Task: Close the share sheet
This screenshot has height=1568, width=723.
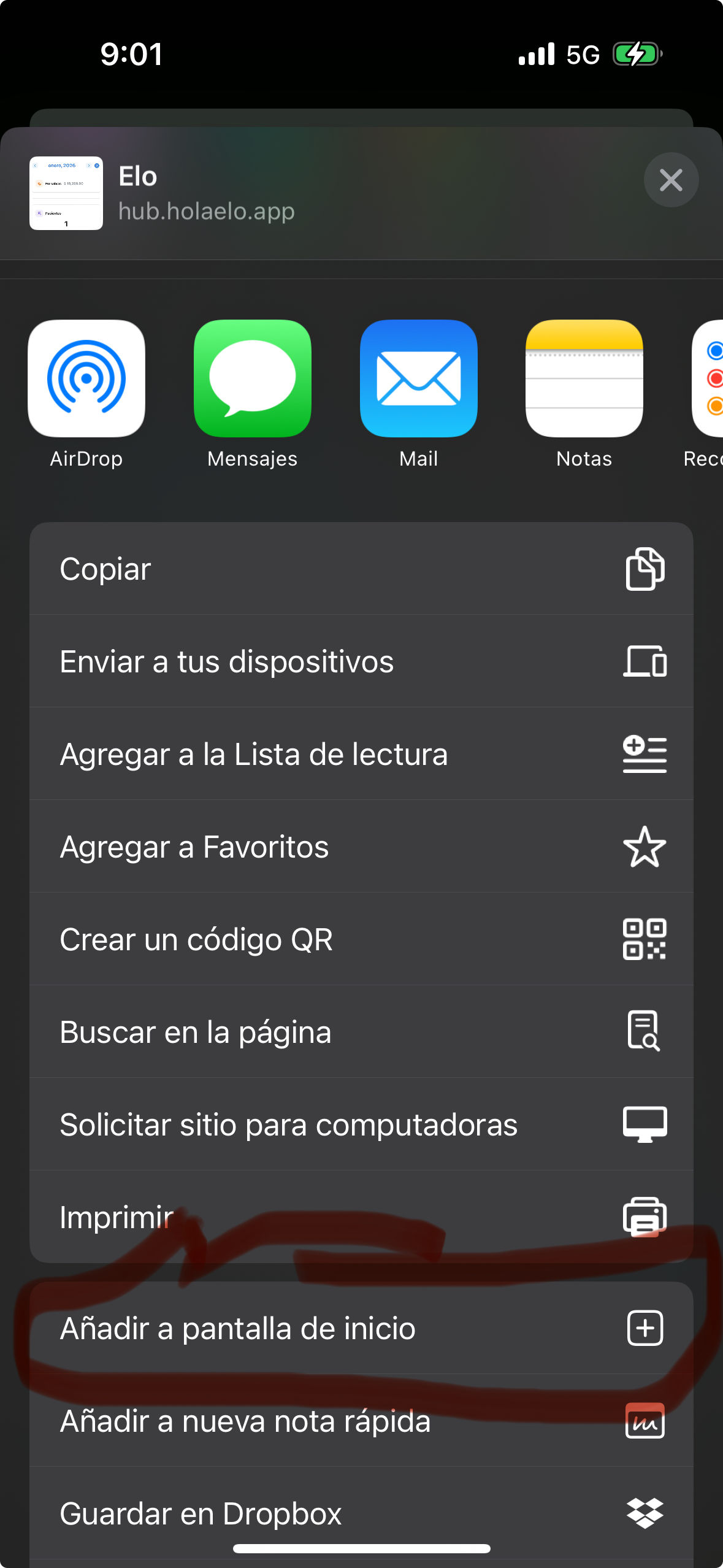Action: [671, 180]
